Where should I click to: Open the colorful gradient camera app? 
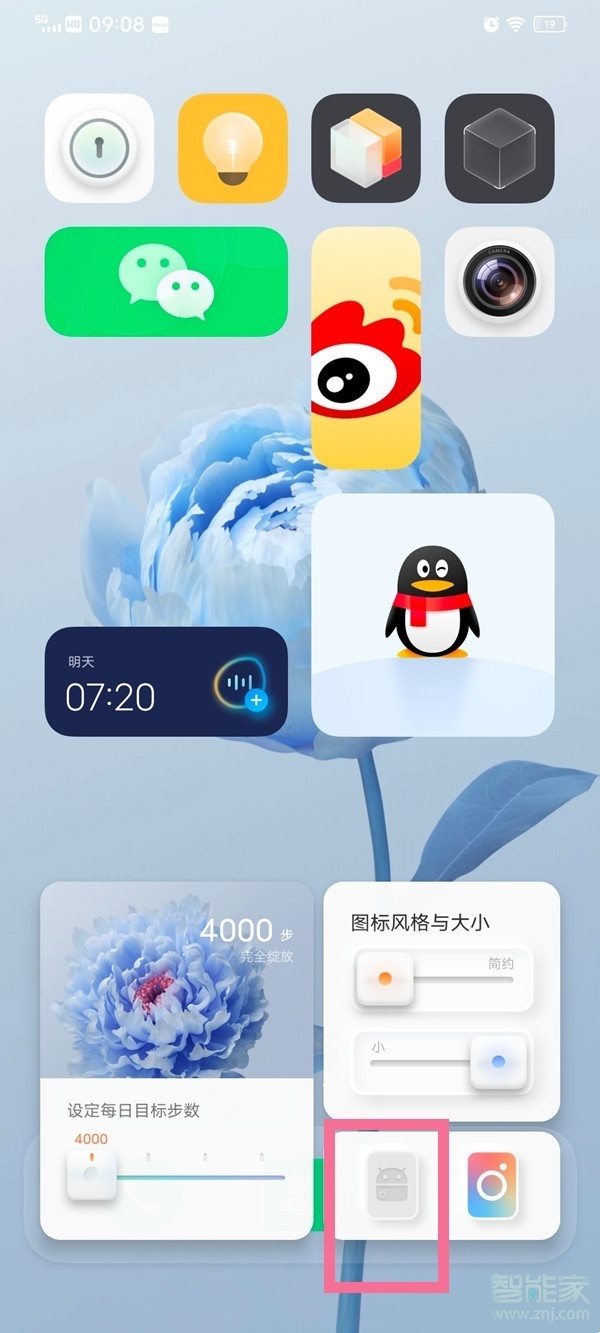click(x=492, y=1186)
